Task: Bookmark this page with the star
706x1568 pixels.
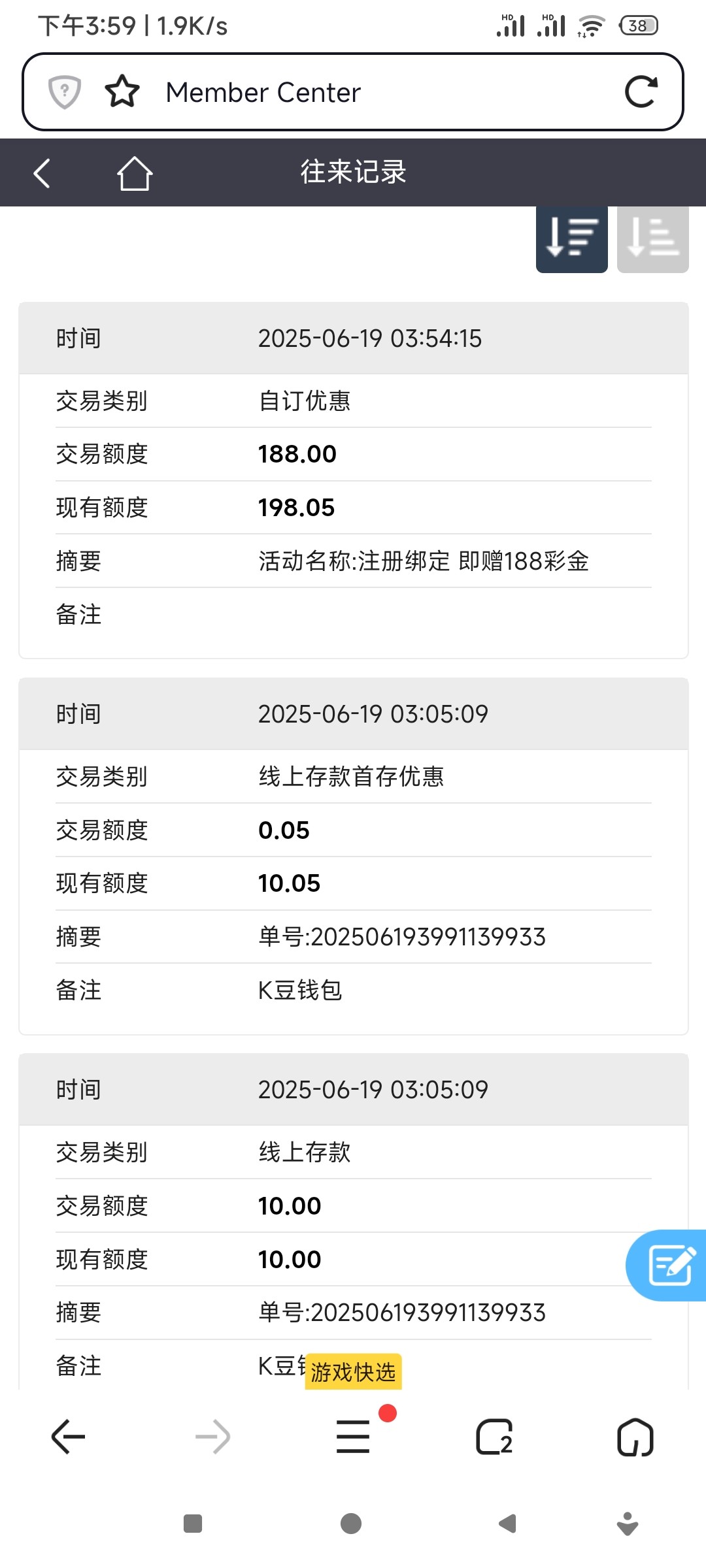Action: (x=122, y=92)
